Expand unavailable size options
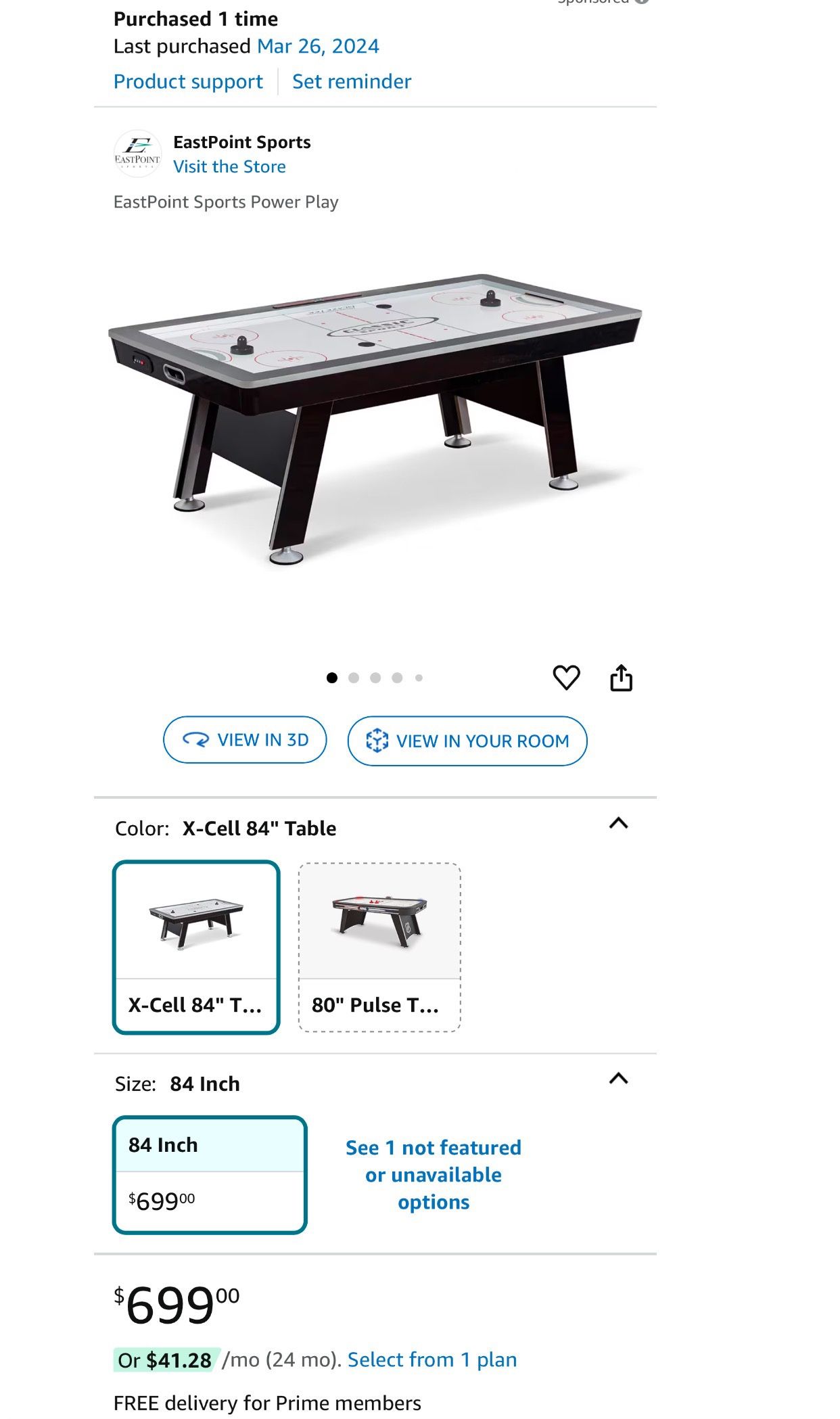The width and height of the screenshot is (840, 1419). pos(432,1174)
